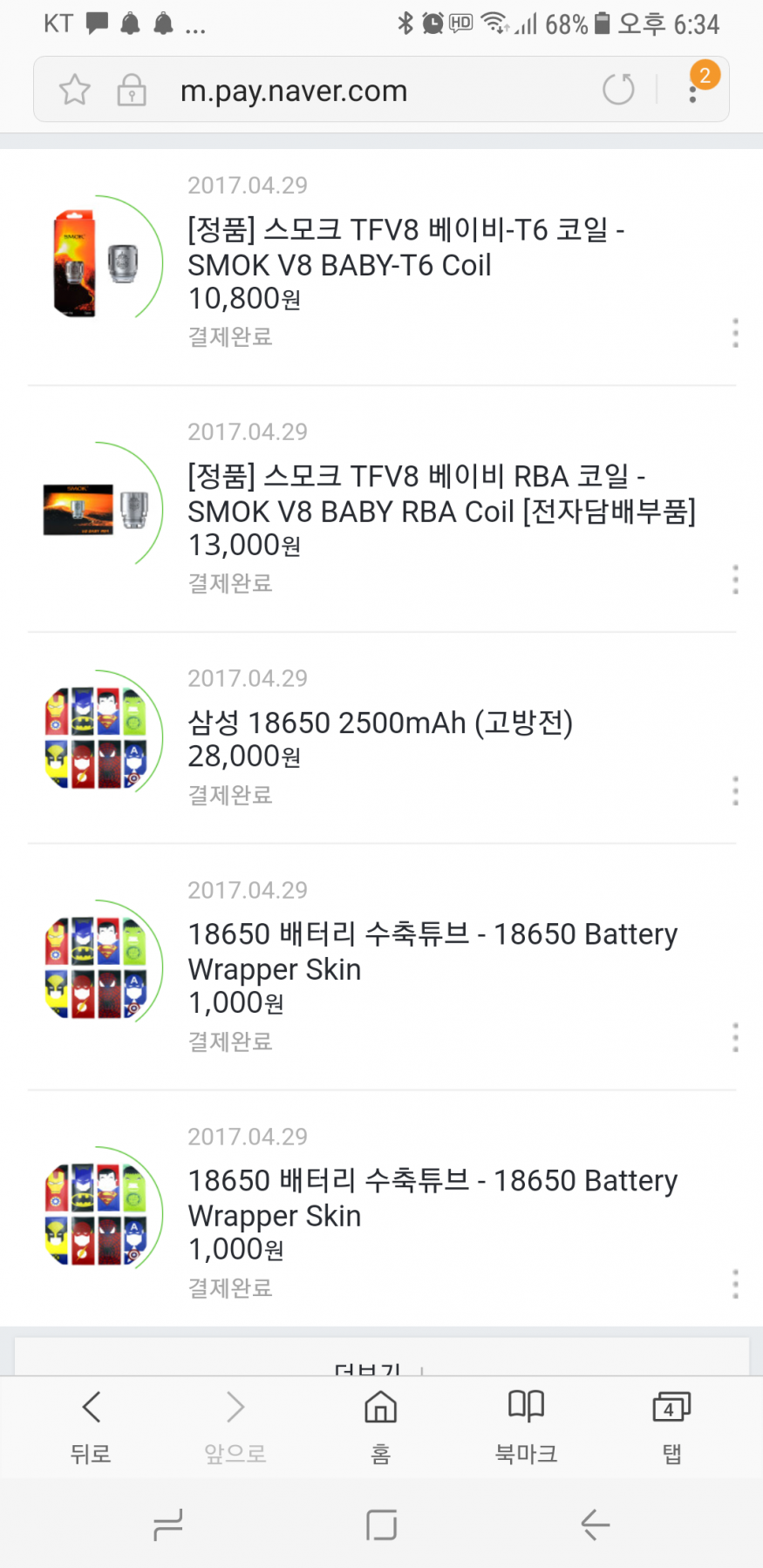Open the system recent apps view
The height and width of the screenshot is (1568, 763).
167,1524
